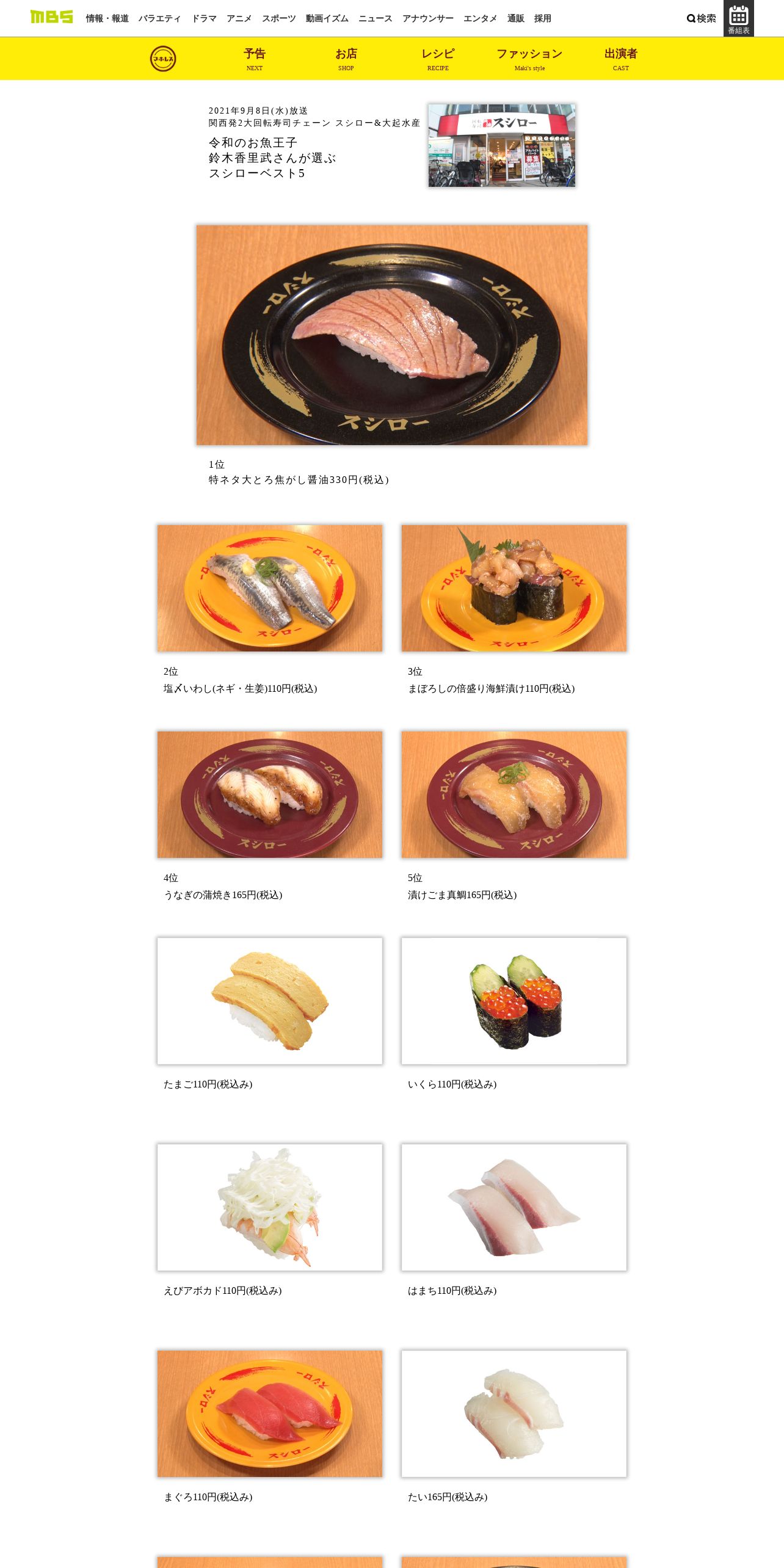784x1568 pixels.
Task: View the 出演者 CAST tab
Action: 621,59
